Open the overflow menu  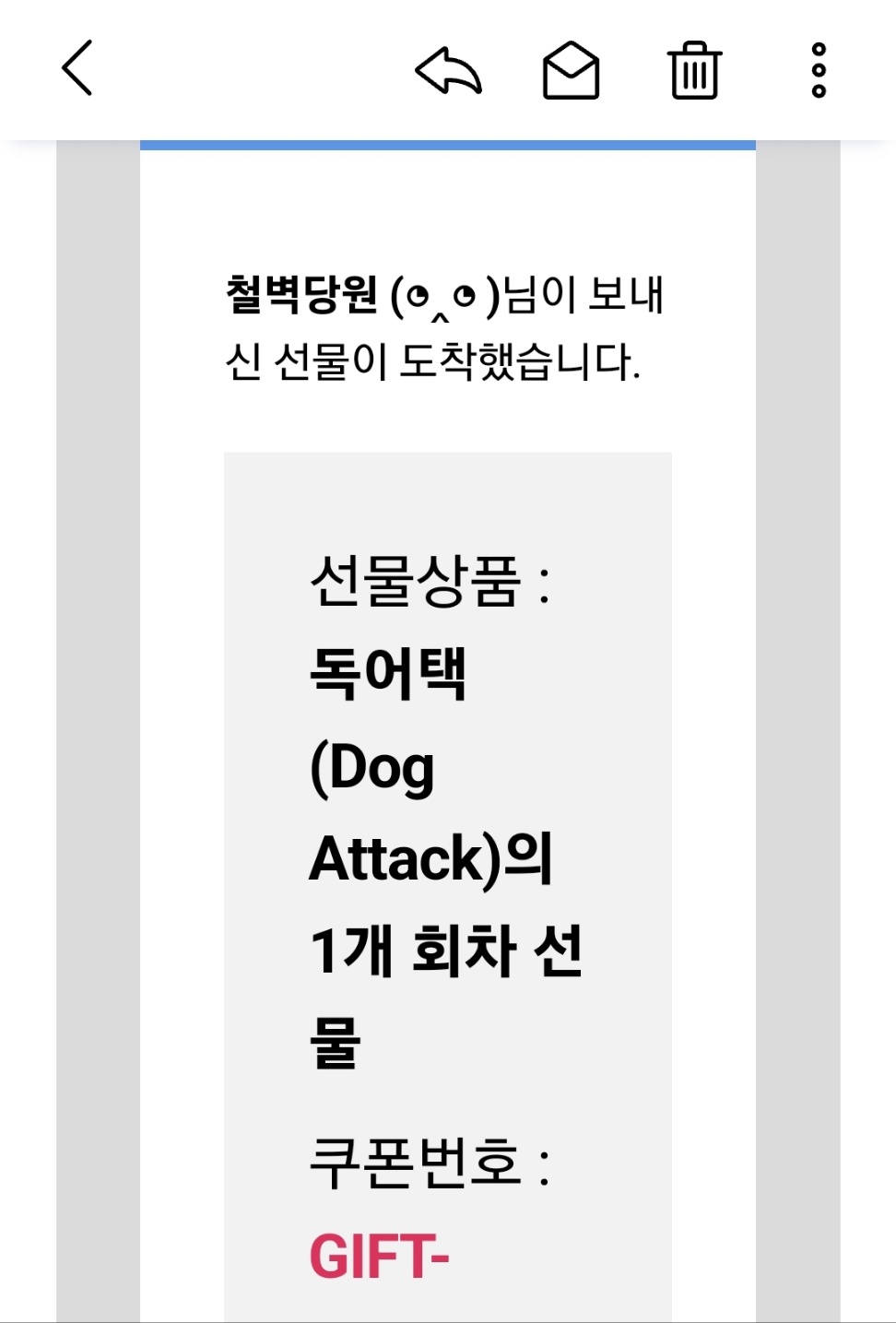819,70
